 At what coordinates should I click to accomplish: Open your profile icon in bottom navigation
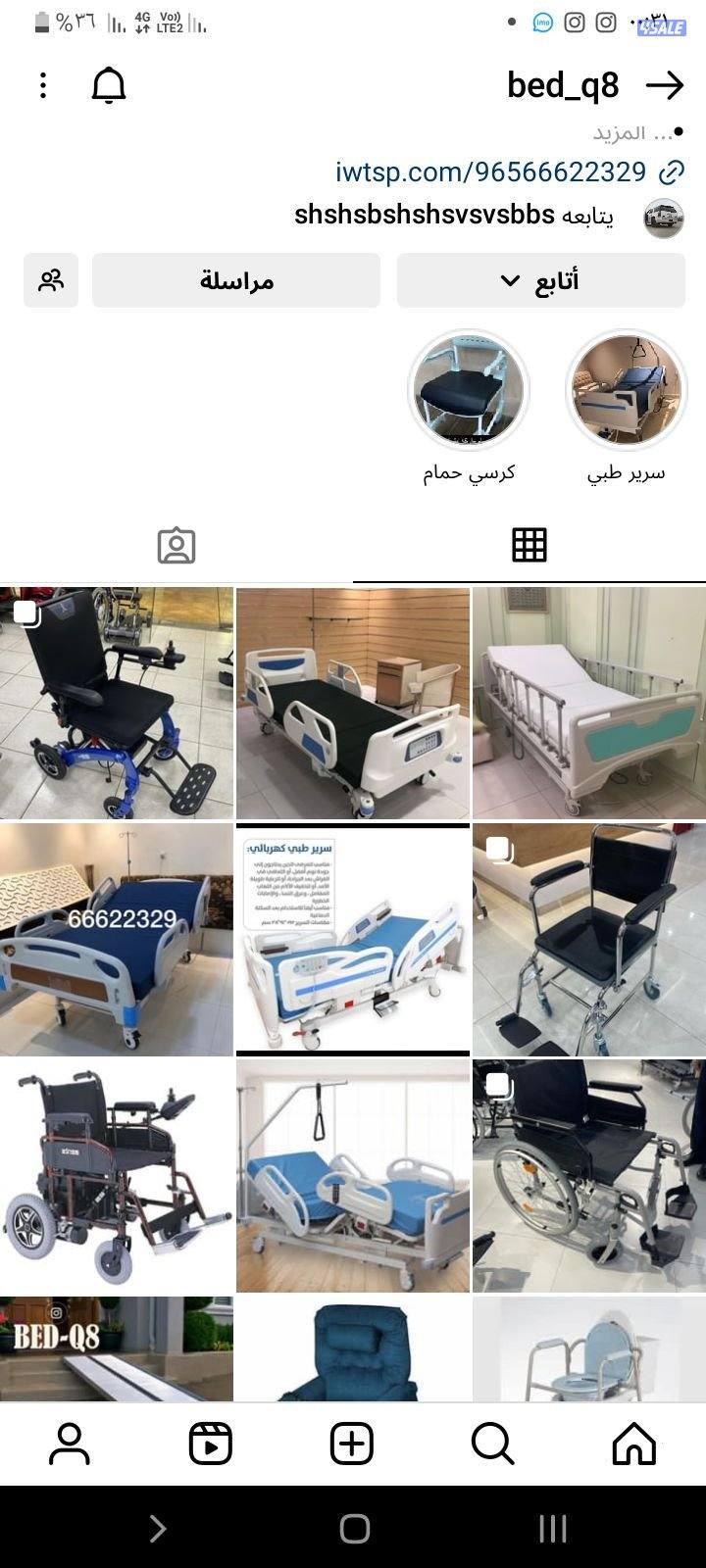(x=67, y=1442)
